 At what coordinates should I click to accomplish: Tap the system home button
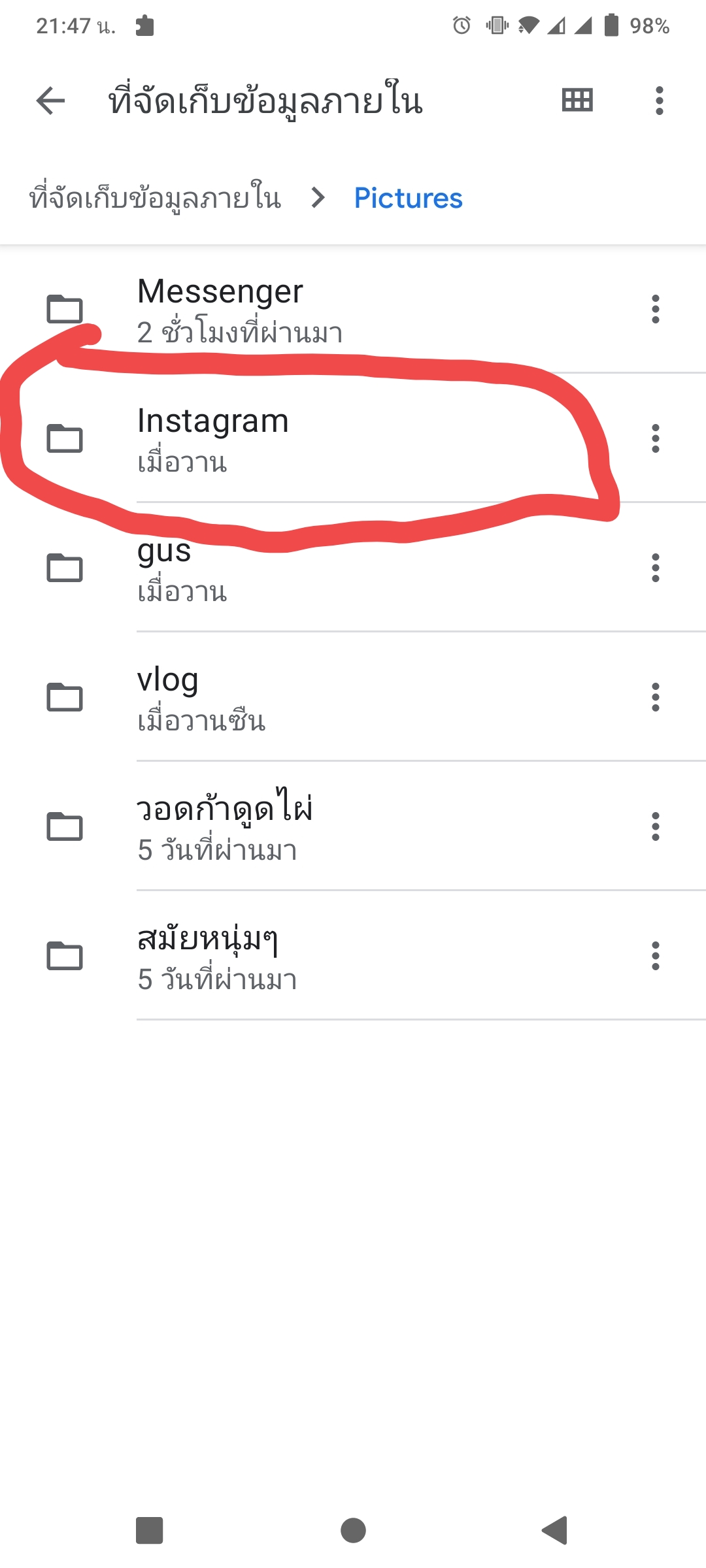[353, 1530]
